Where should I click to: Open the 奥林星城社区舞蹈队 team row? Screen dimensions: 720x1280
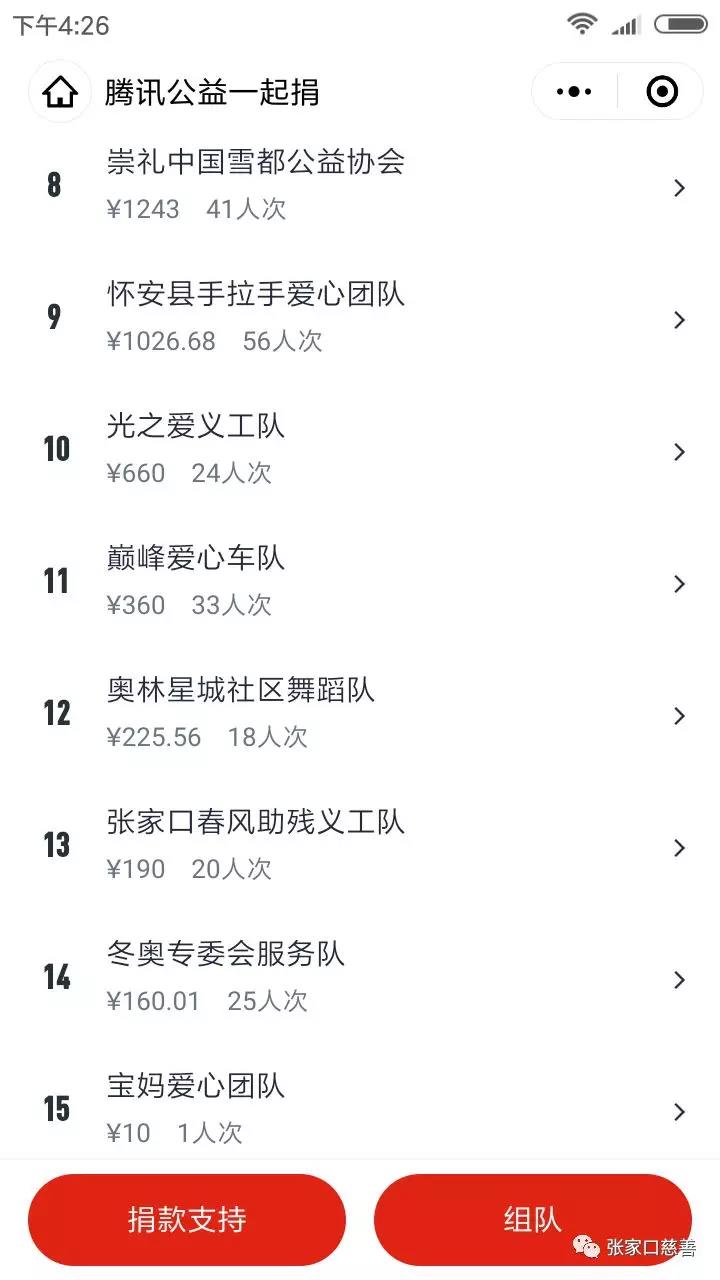pyautogui.click(x=360, y=714)
